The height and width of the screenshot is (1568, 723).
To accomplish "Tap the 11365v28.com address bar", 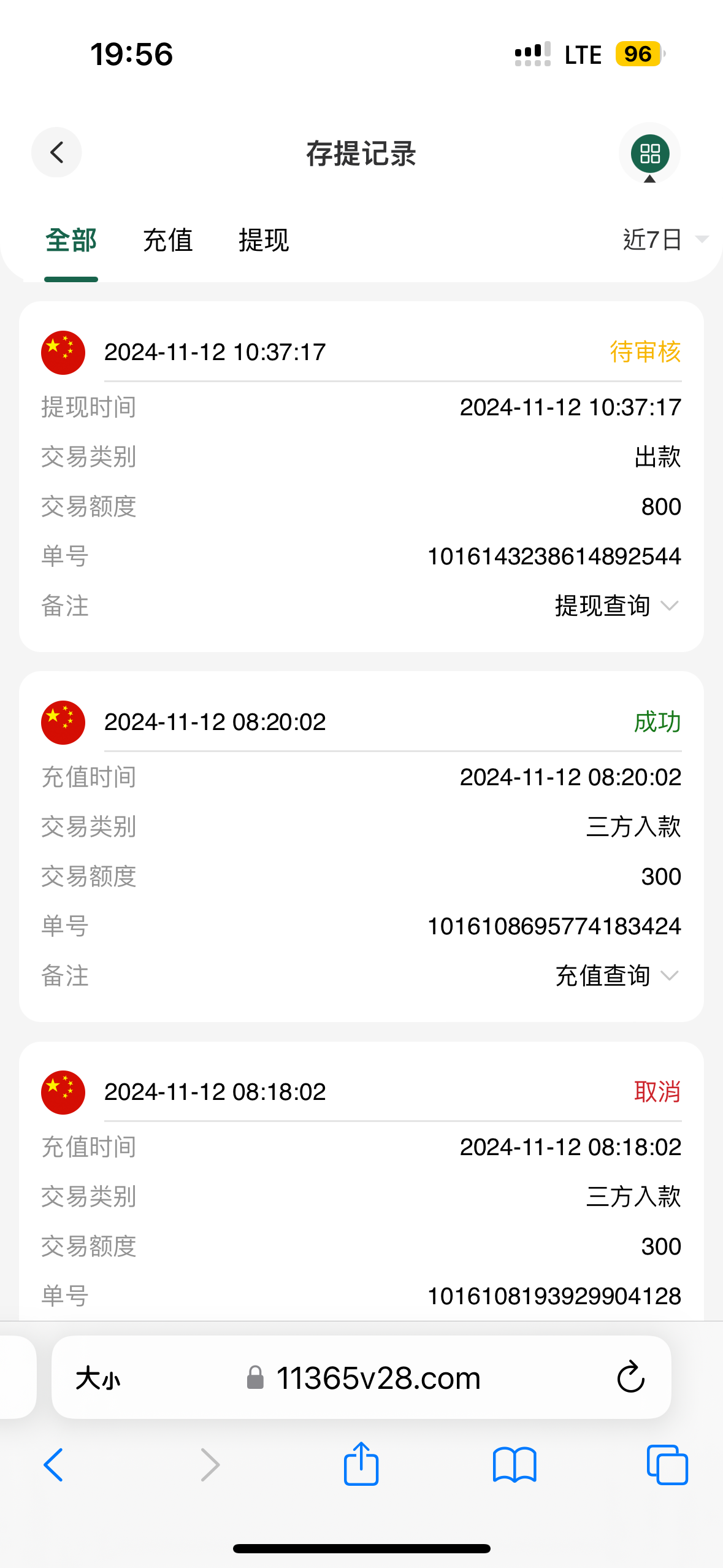I will (x=378, y=1378).
